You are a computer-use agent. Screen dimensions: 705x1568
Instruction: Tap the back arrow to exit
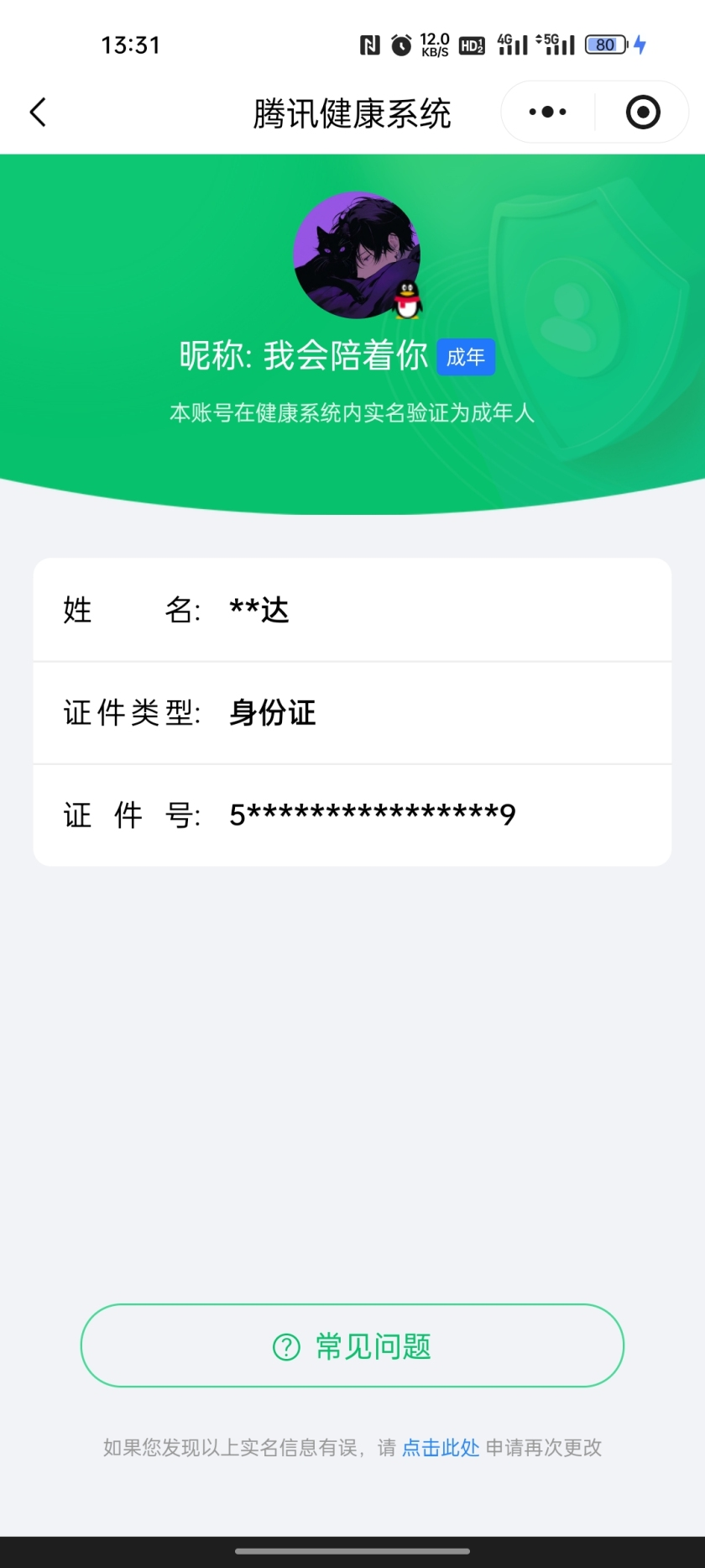[37, 111]
